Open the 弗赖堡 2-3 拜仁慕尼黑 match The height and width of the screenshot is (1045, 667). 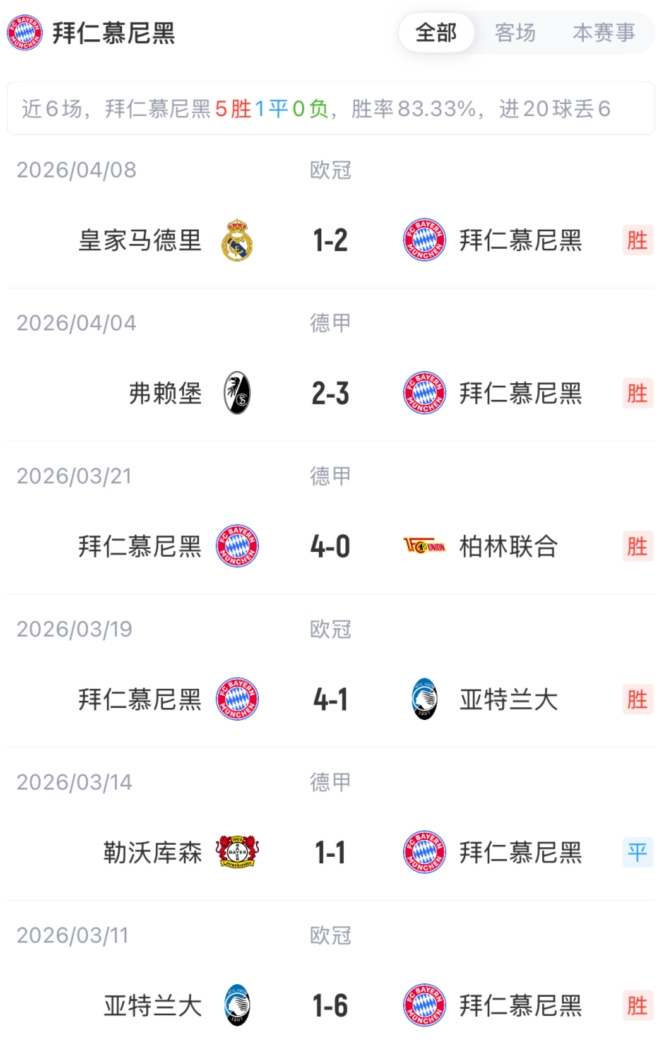click(x=330, y=393)
